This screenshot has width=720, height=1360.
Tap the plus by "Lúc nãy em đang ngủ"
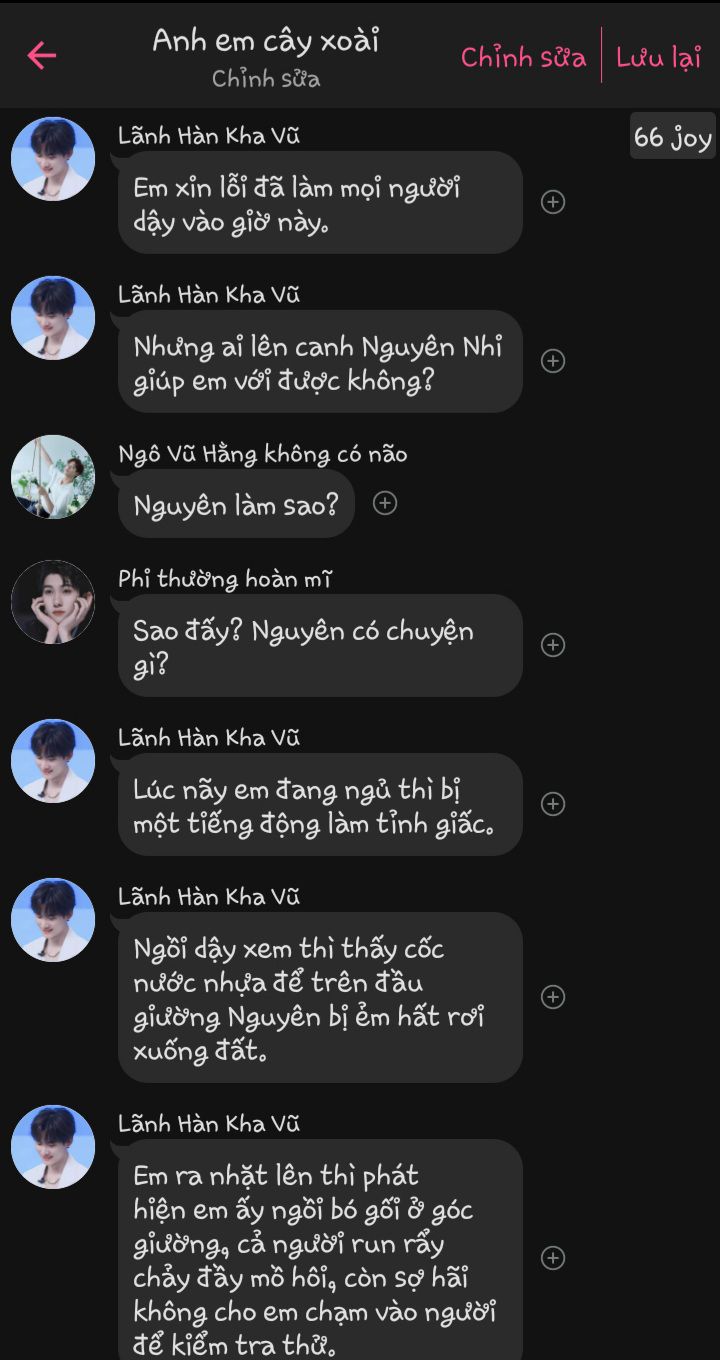[x=553, y=804]
